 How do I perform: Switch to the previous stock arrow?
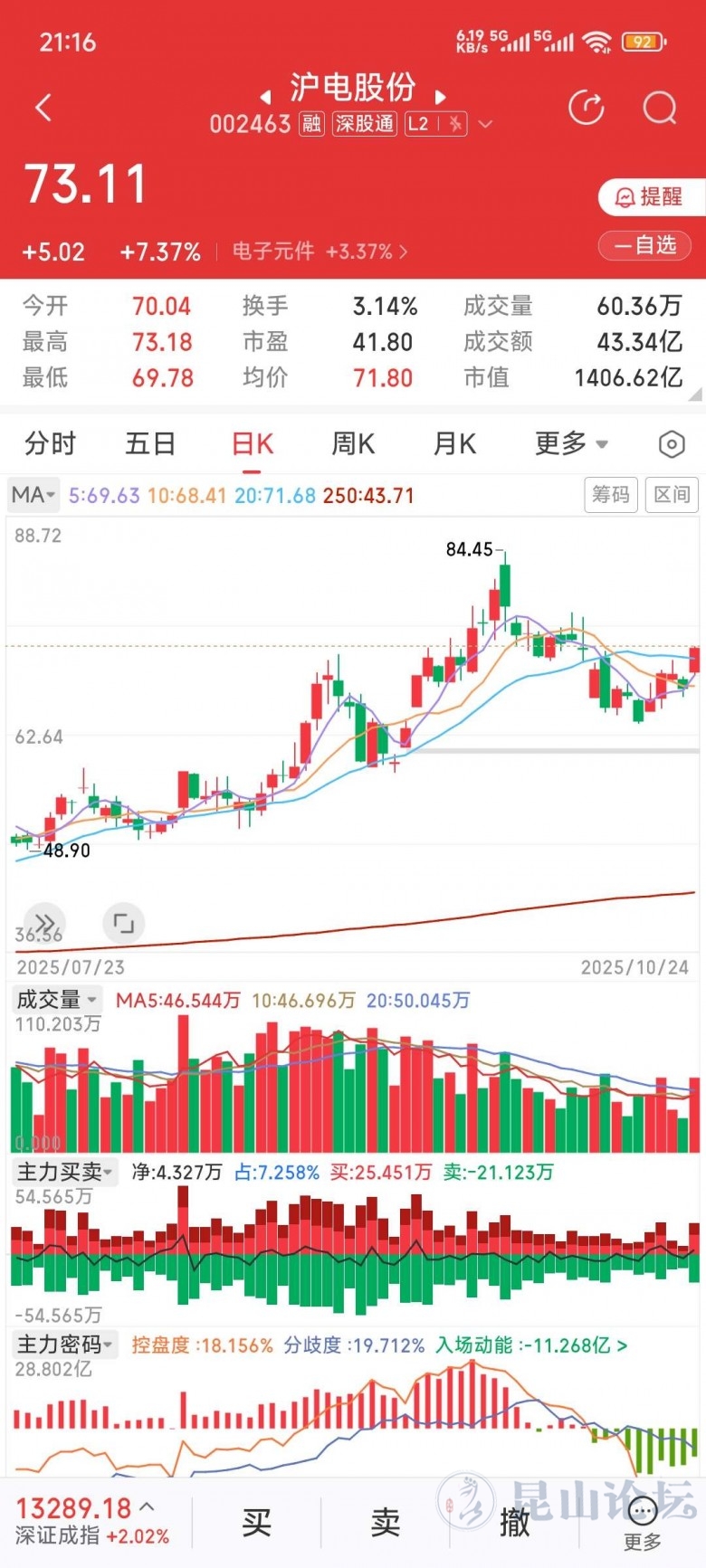pyautogui.click(x=265, y=97)
